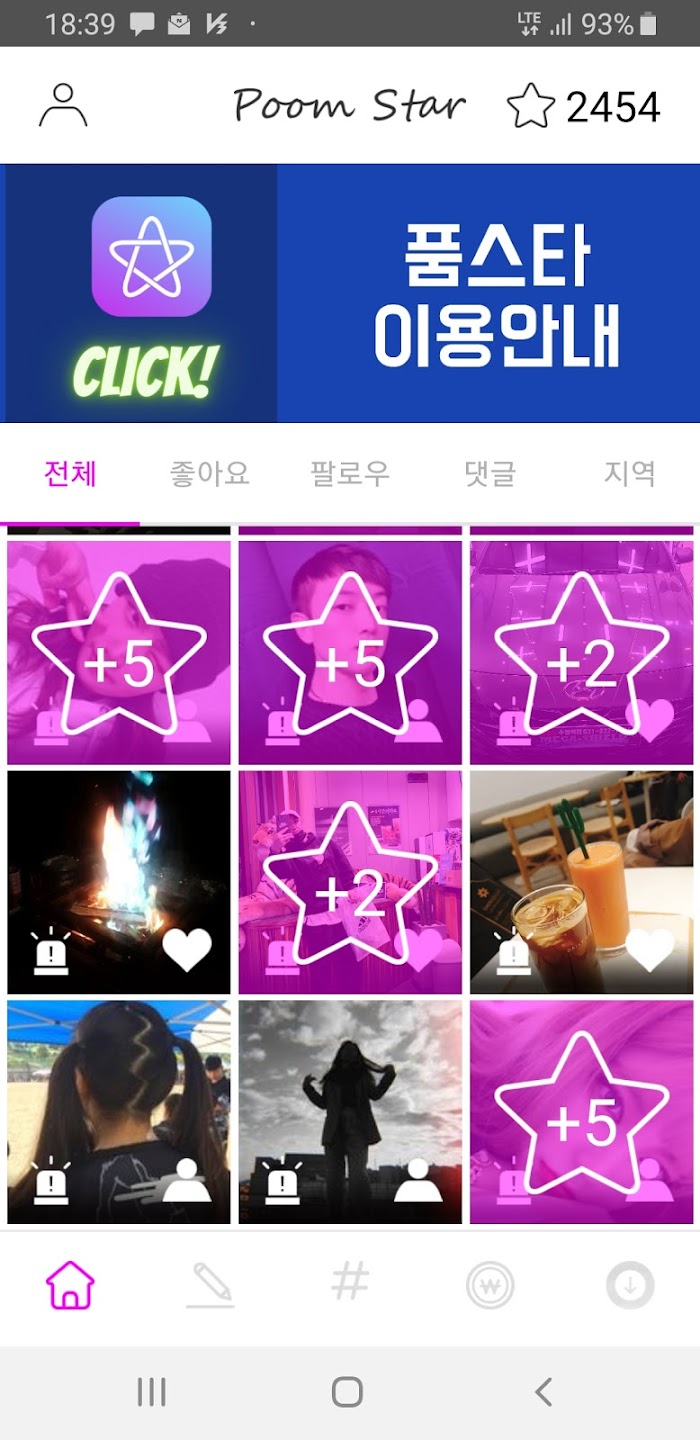Switch to the 댓글 tab
The height and width of the screenshot is (1440, 700).
point(490,473)
